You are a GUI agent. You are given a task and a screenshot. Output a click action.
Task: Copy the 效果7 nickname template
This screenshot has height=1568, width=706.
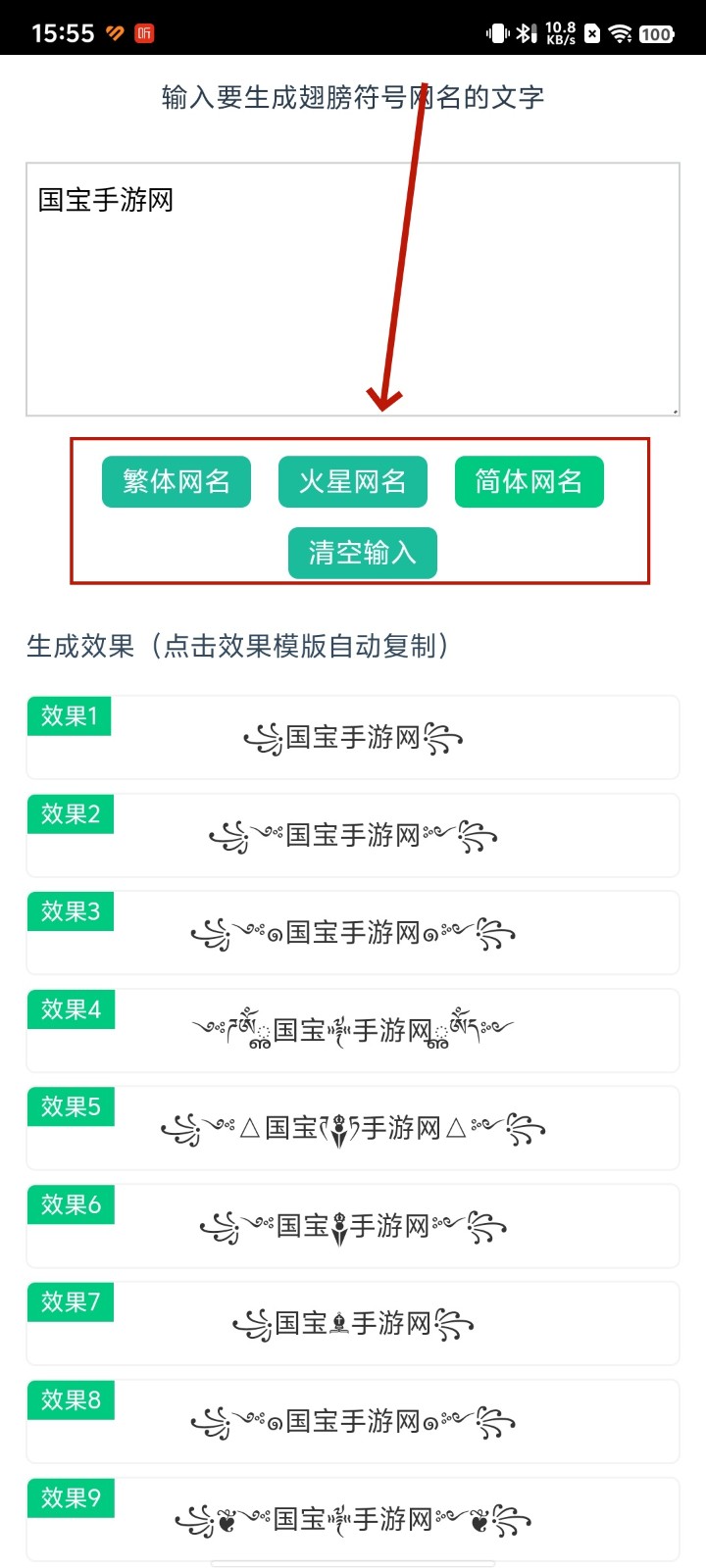(x=353, y=1324)
